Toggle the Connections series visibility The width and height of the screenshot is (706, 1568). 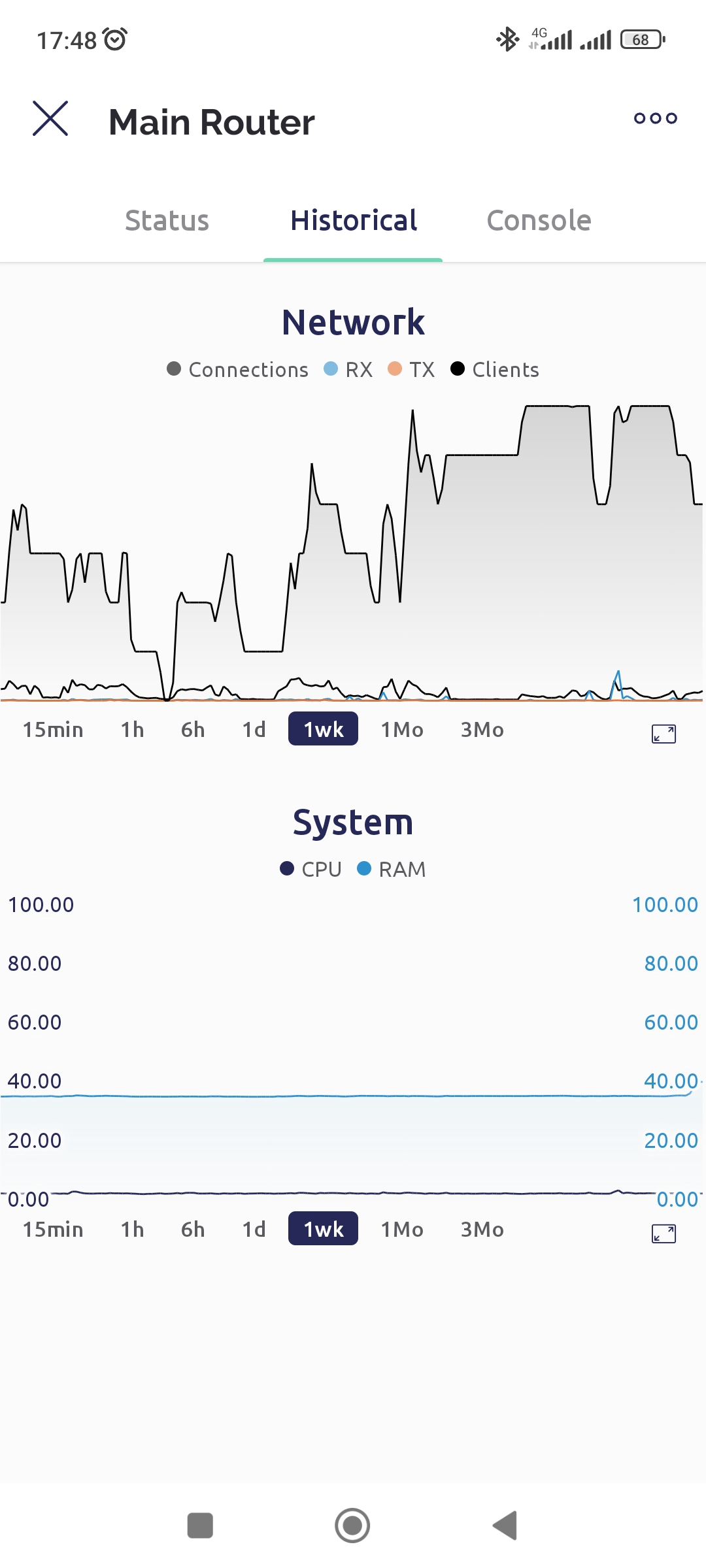tap(237, 369)
